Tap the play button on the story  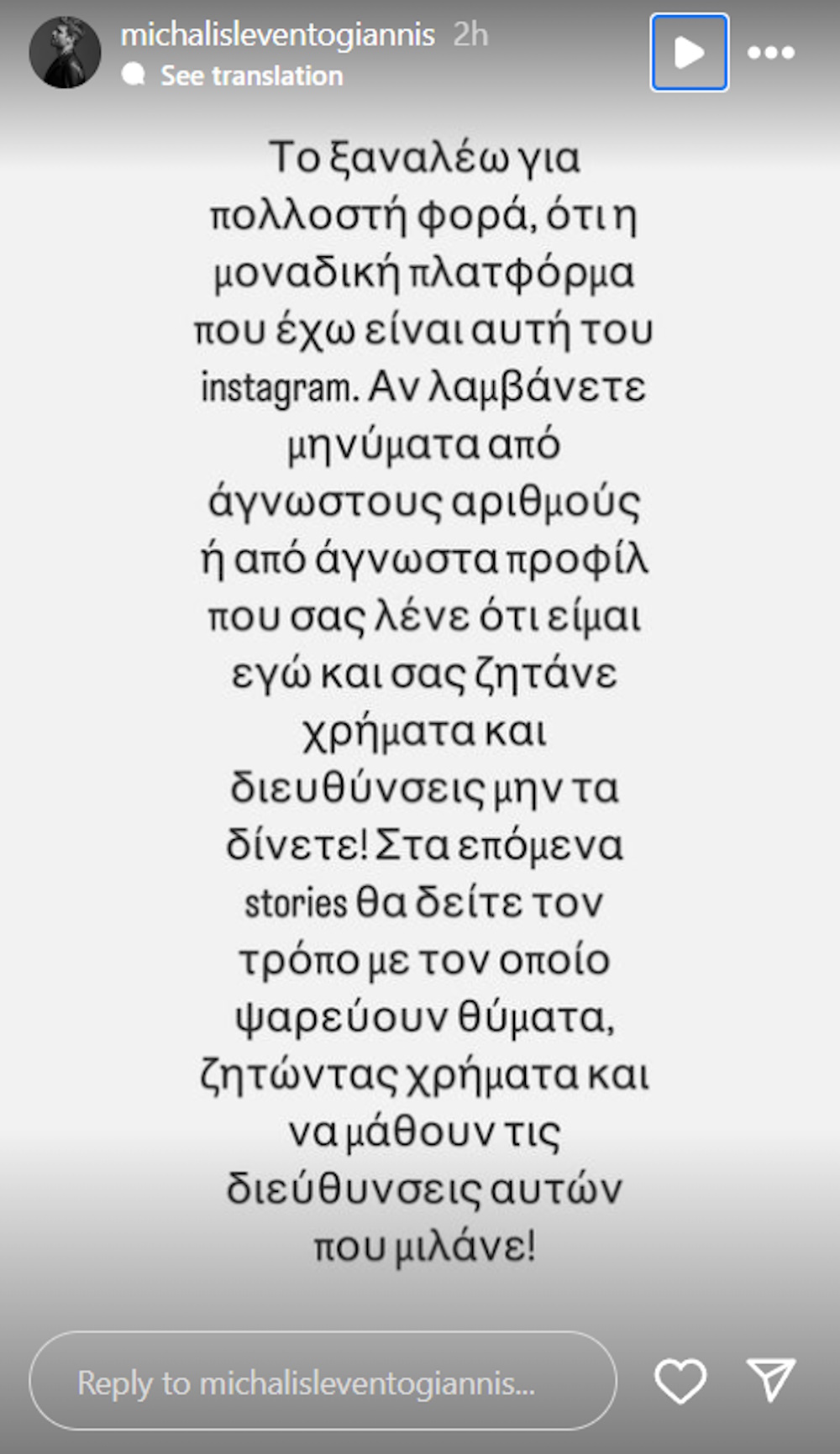click(689, 52)
